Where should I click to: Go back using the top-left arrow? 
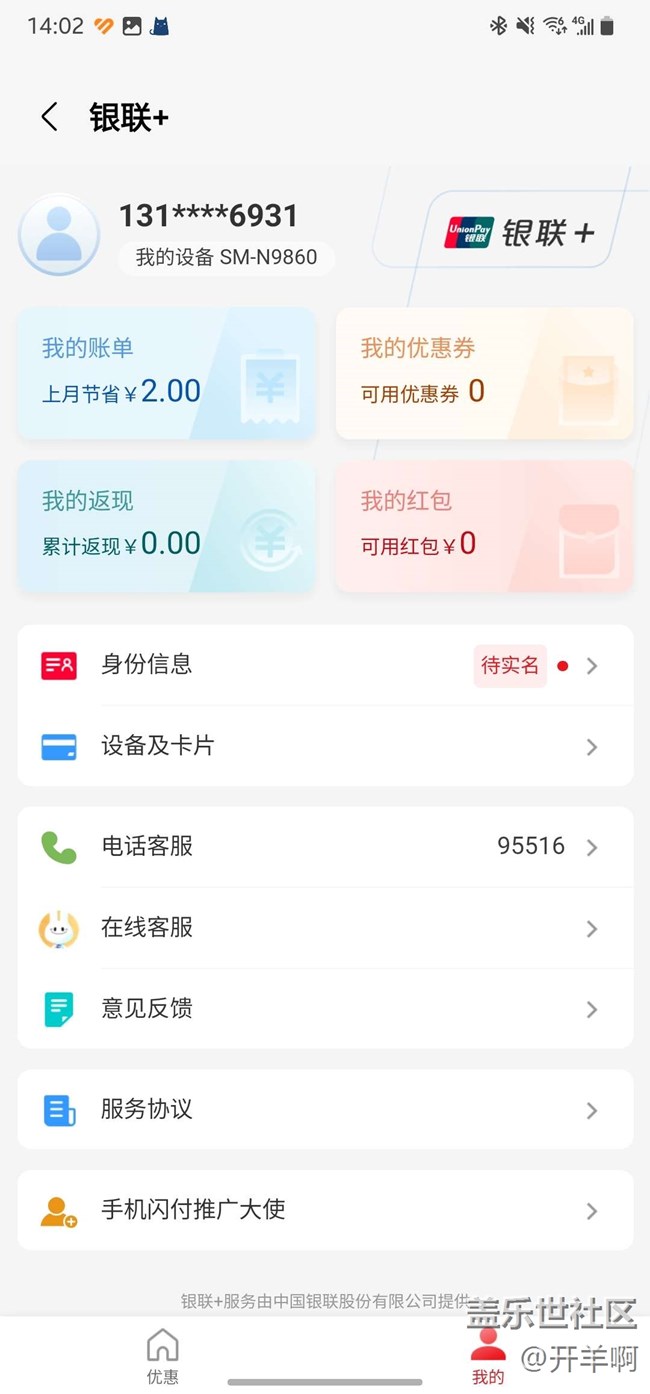(49, 117)
